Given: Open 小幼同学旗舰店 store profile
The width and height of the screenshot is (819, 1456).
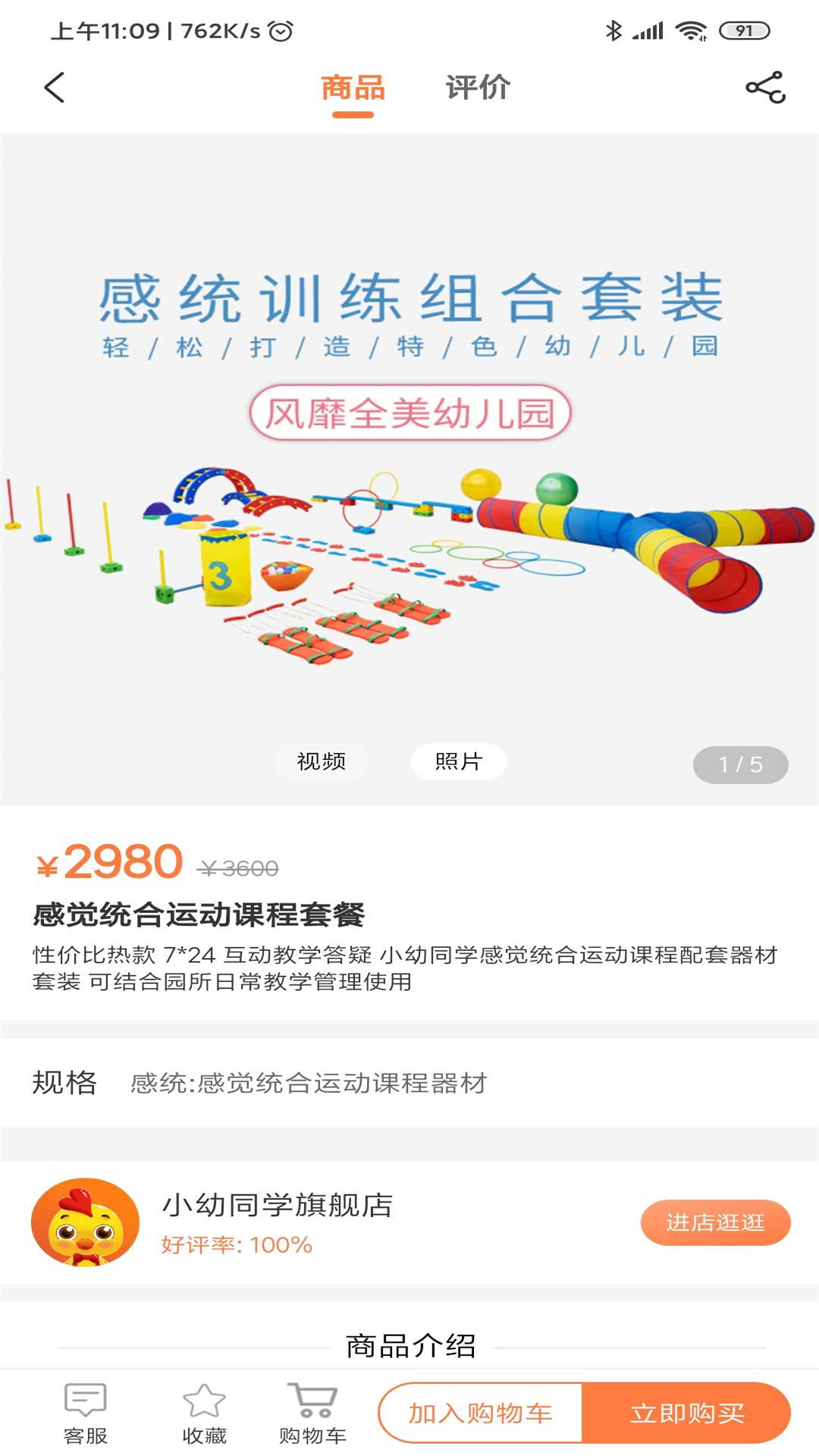Looking at the screenshot, I should 278,1205.
